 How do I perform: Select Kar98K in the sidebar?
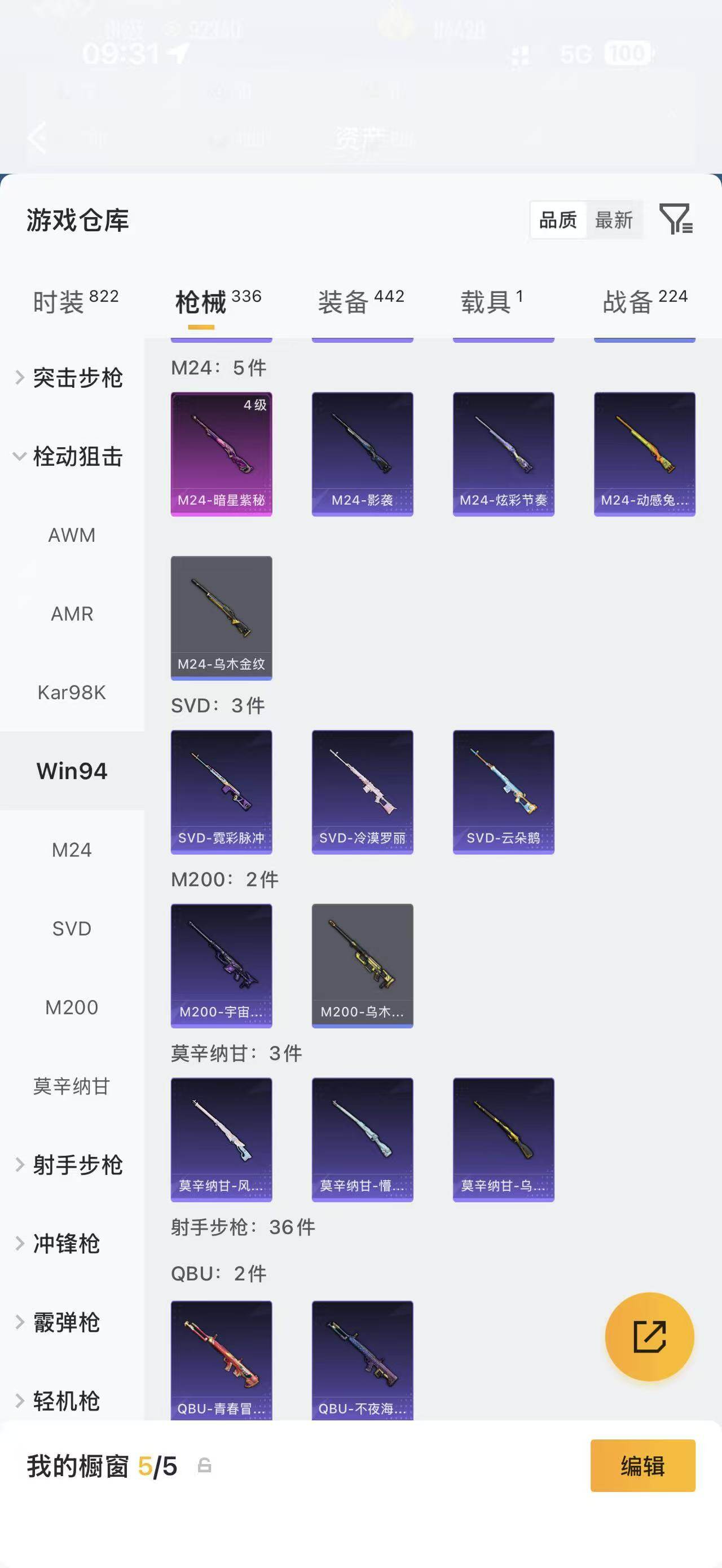pos(72,692)
